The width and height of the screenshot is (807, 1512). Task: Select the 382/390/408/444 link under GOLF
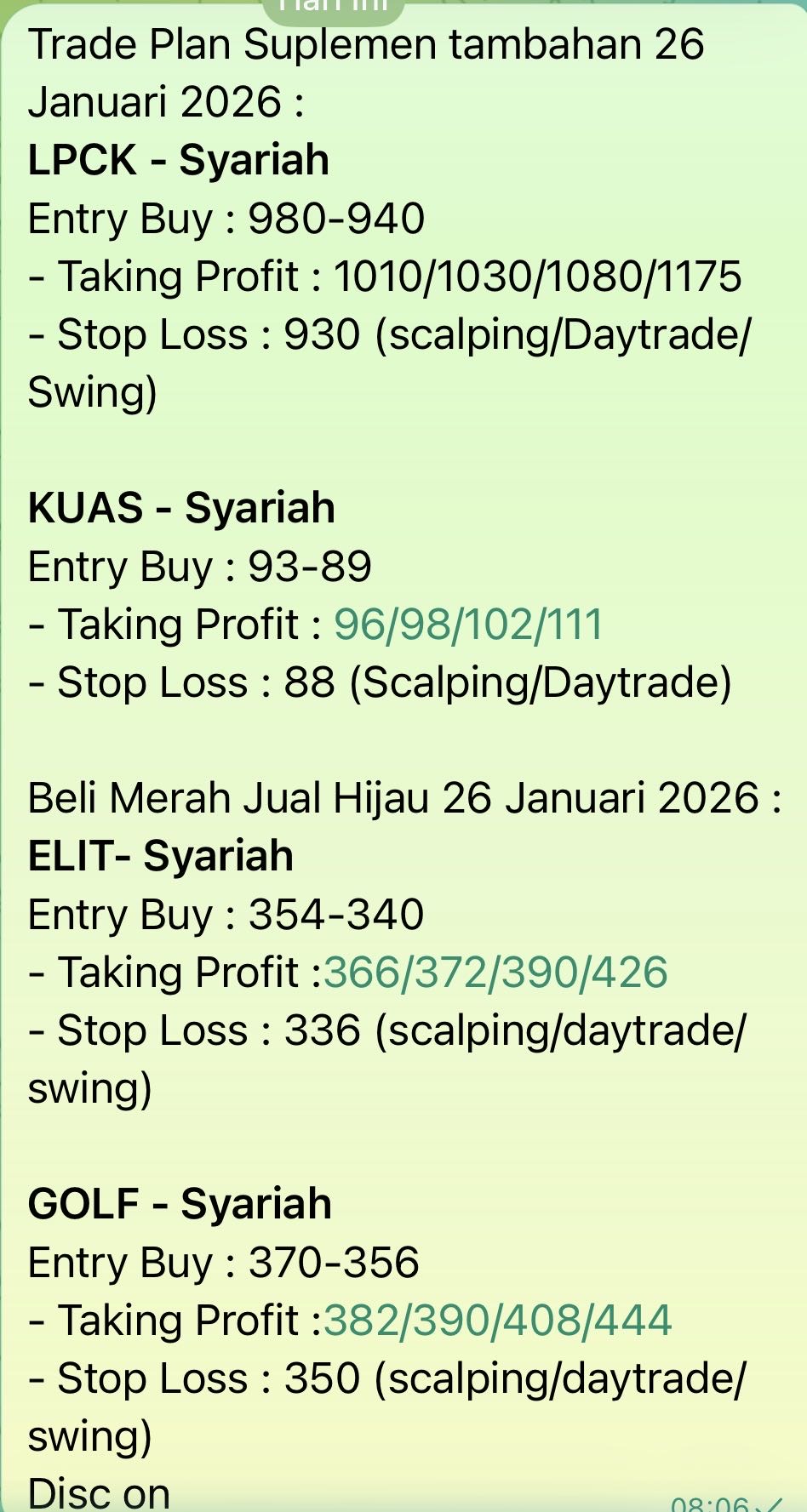498,1321
